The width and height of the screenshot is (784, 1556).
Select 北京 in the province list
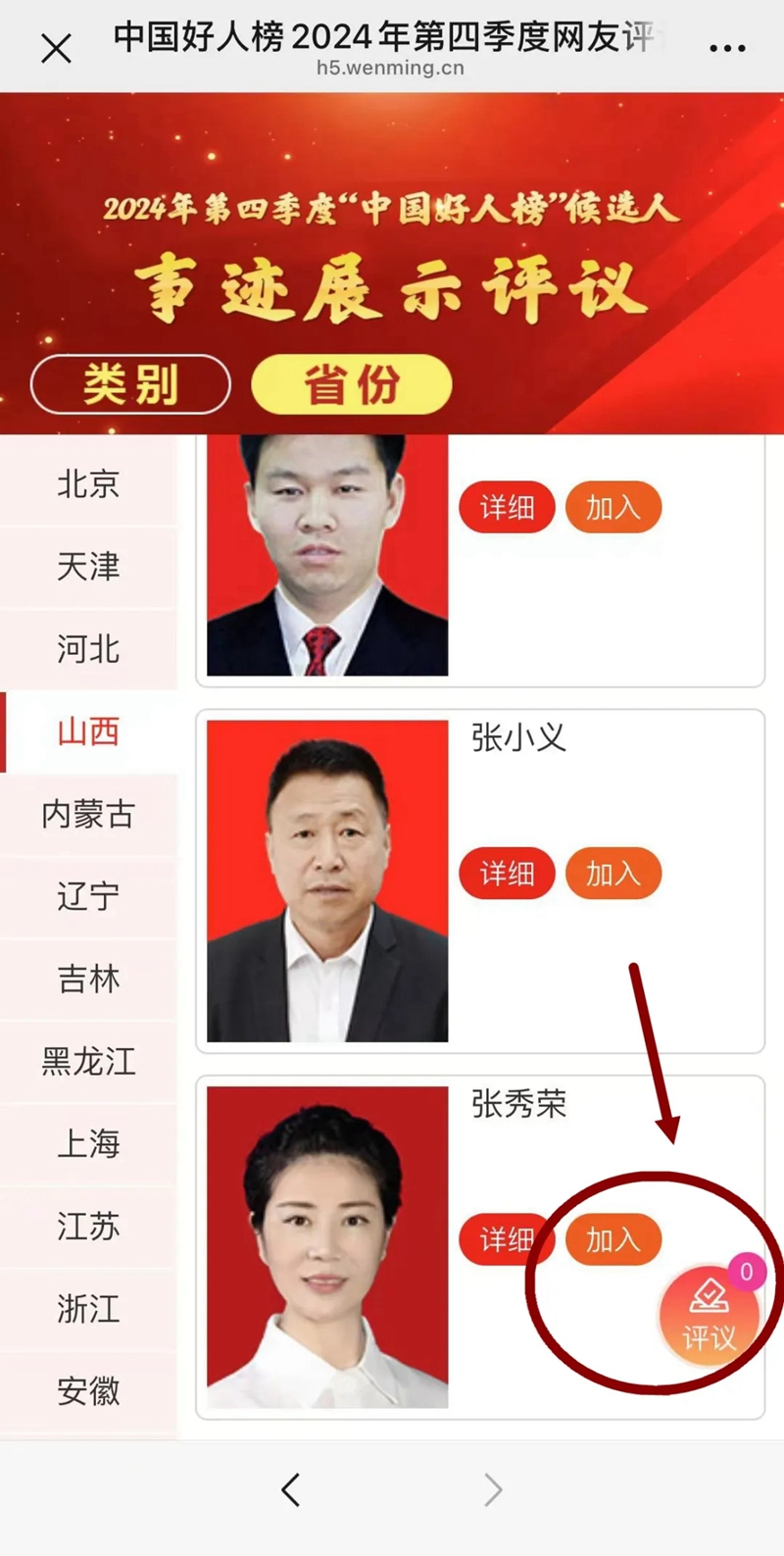click(x=88, y=483)
